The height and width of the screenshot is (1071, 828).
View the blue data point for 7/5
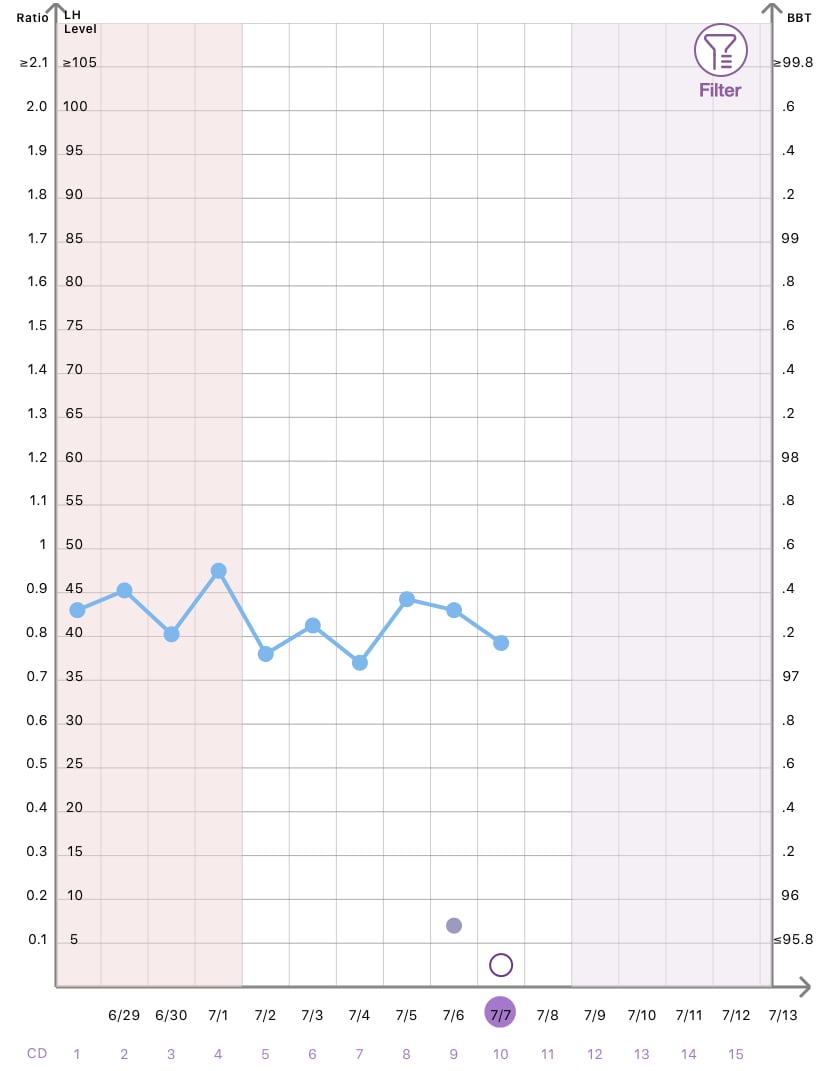point(407,599)
